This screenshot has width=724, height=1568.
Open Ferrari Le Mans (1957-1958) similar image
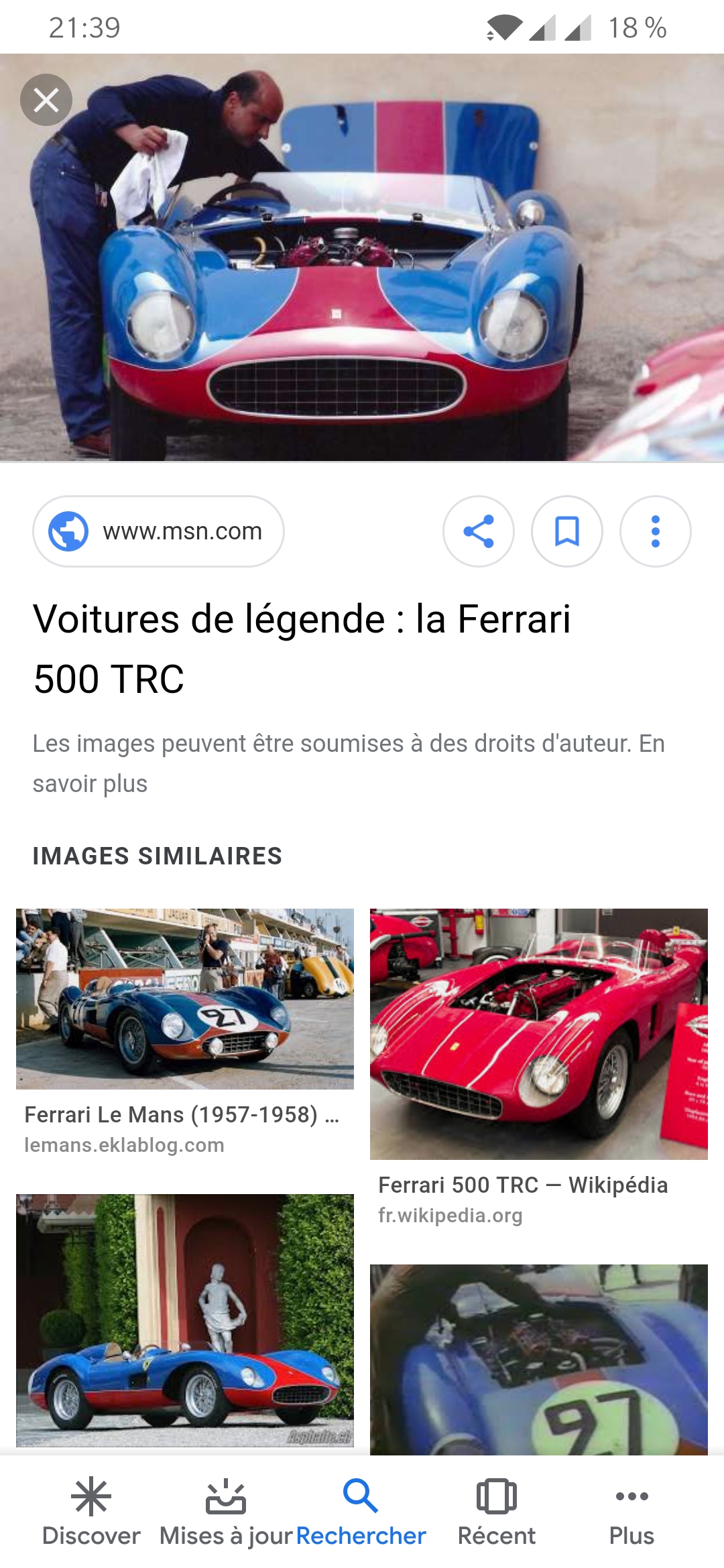(184, 998)
